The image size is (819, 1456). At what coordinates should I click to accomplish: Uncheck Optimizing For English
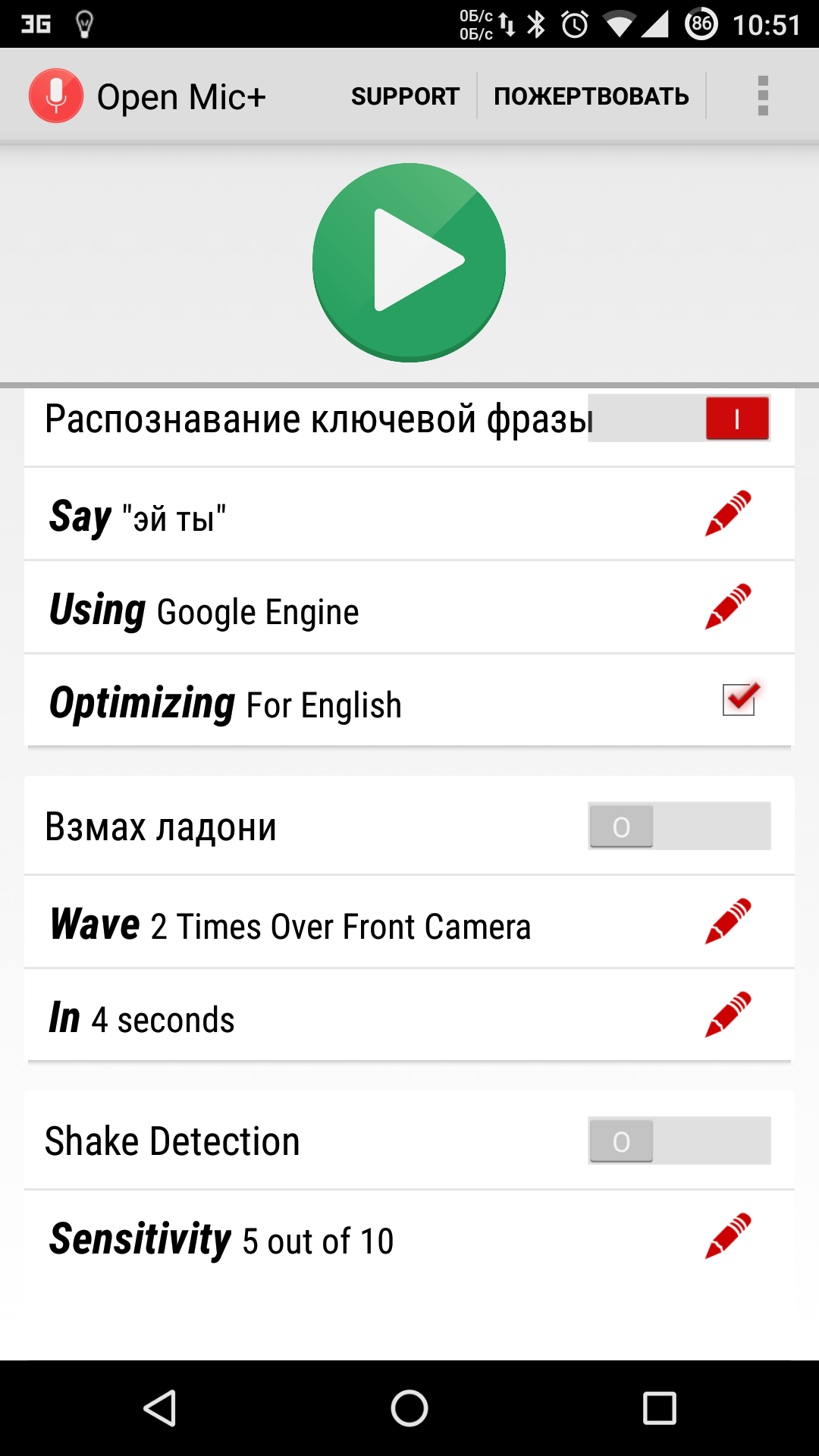739,699
